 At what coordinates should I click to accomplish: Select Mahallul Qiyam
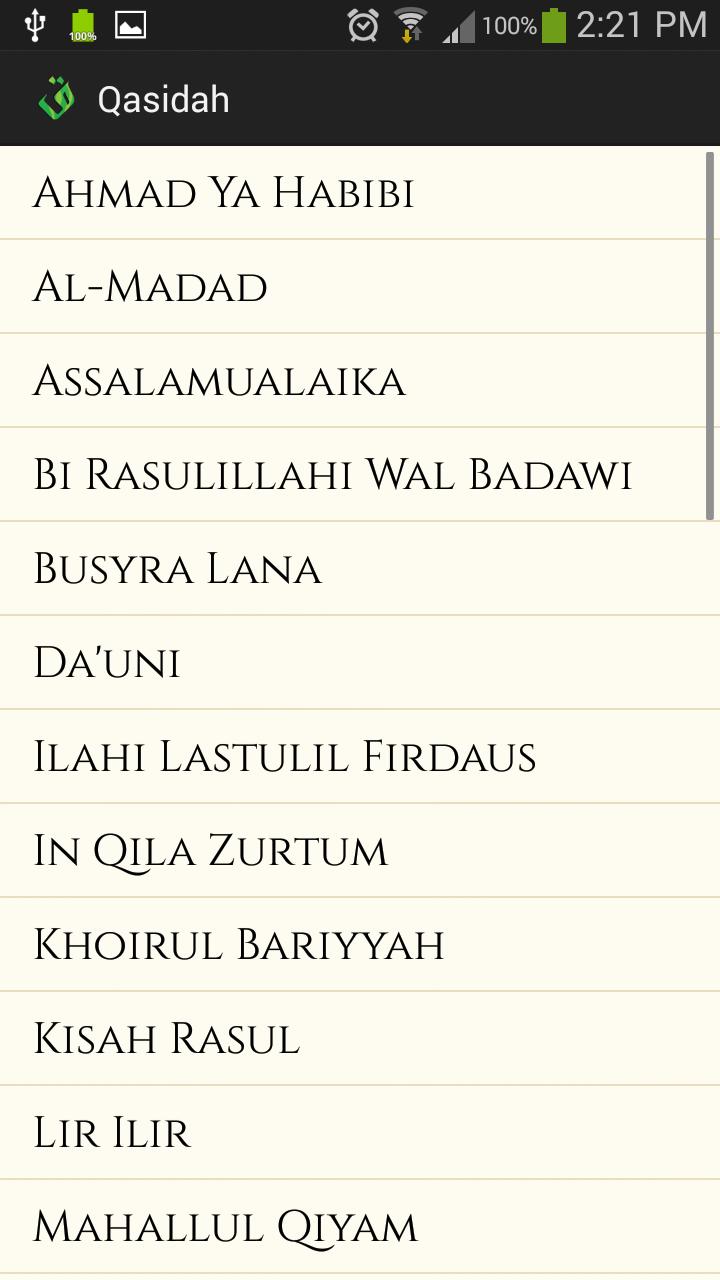tap(225, 1227)
